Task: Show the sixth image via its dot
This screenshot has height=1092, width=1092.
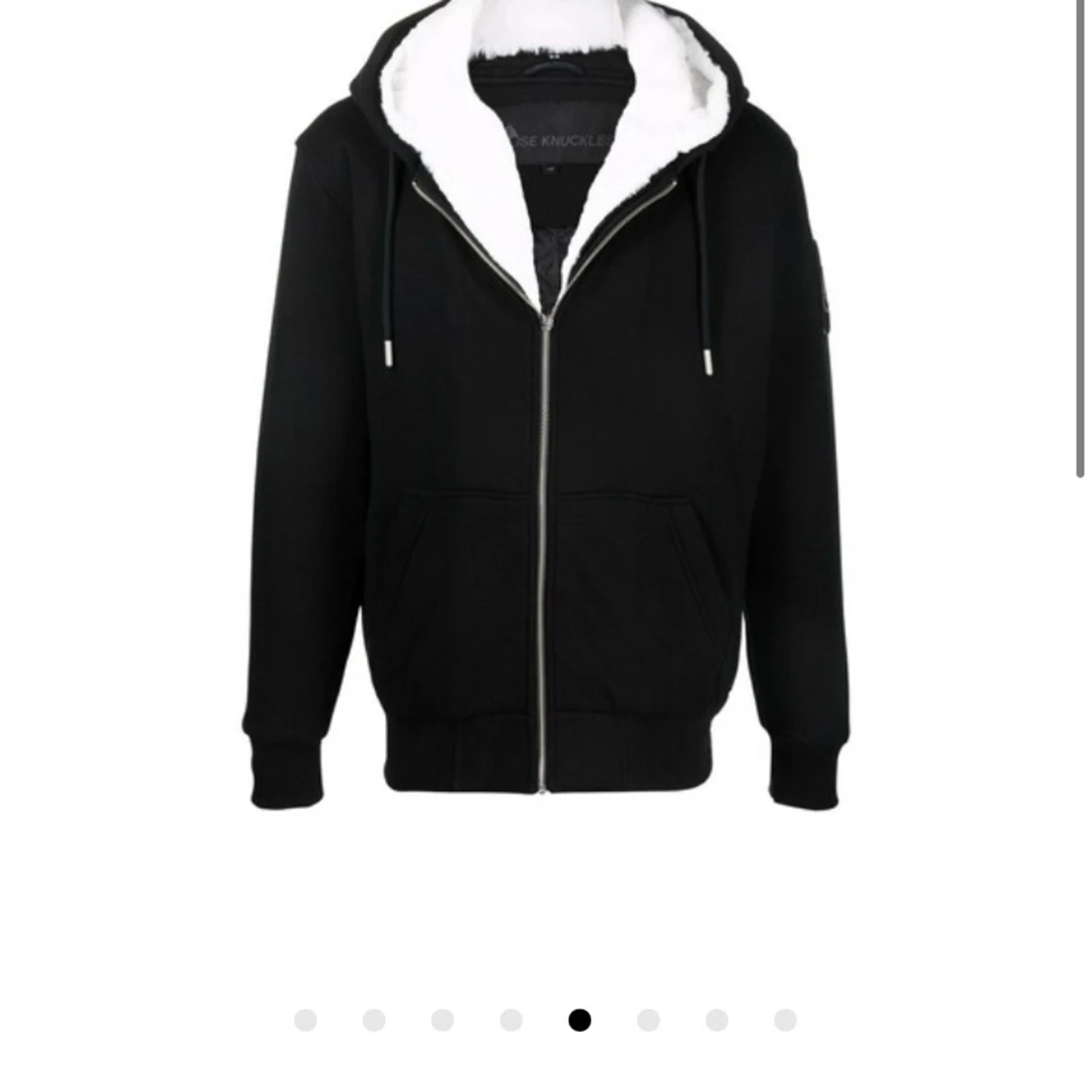Action: click(x=648, y=1020)
